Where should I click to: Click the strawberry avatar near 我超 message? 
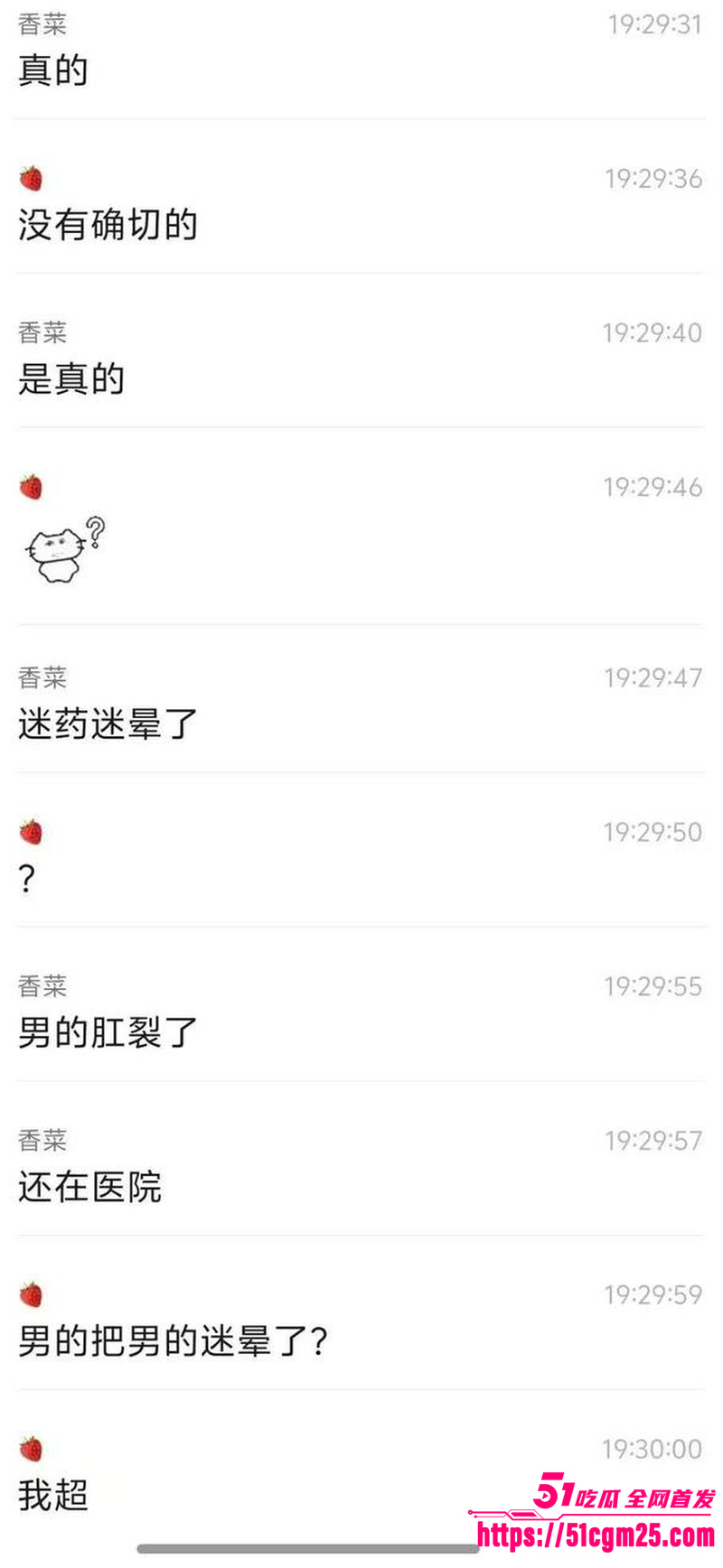[30, 1448]
